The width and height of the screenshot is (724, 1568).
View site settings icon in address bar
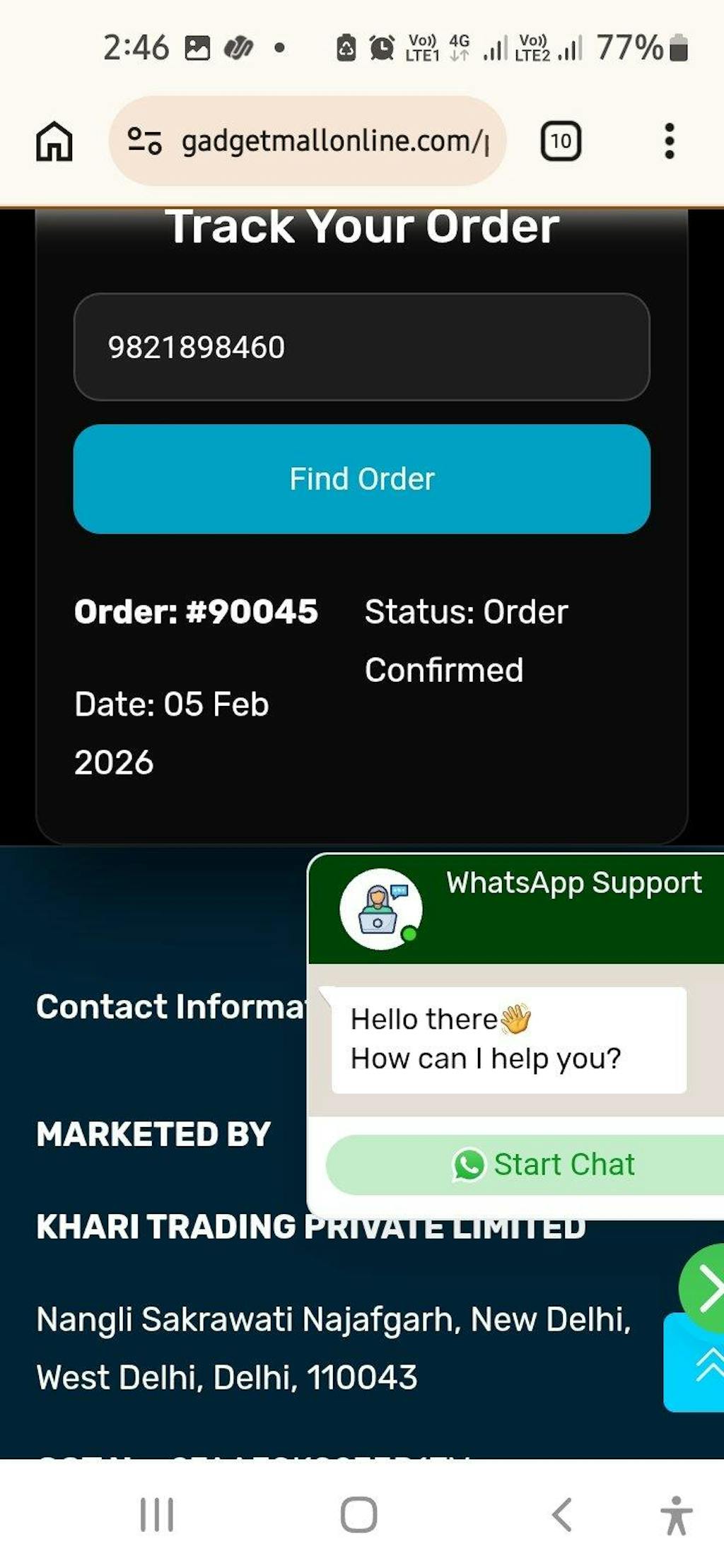coord(144,141)
